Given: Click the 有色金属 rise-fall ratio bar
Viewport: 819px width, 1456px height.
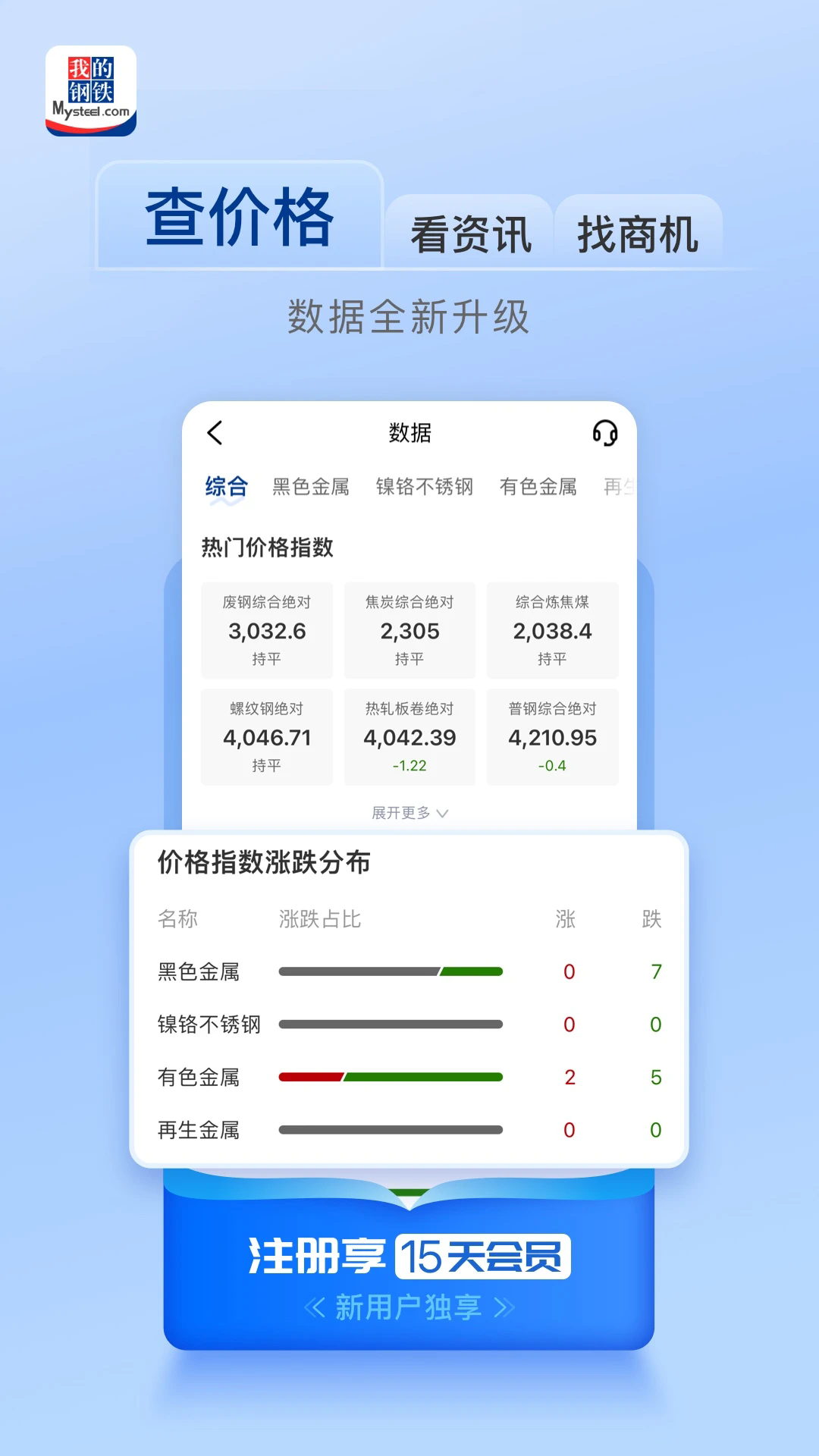Looking at the screenshot, I should point(391,1076).
